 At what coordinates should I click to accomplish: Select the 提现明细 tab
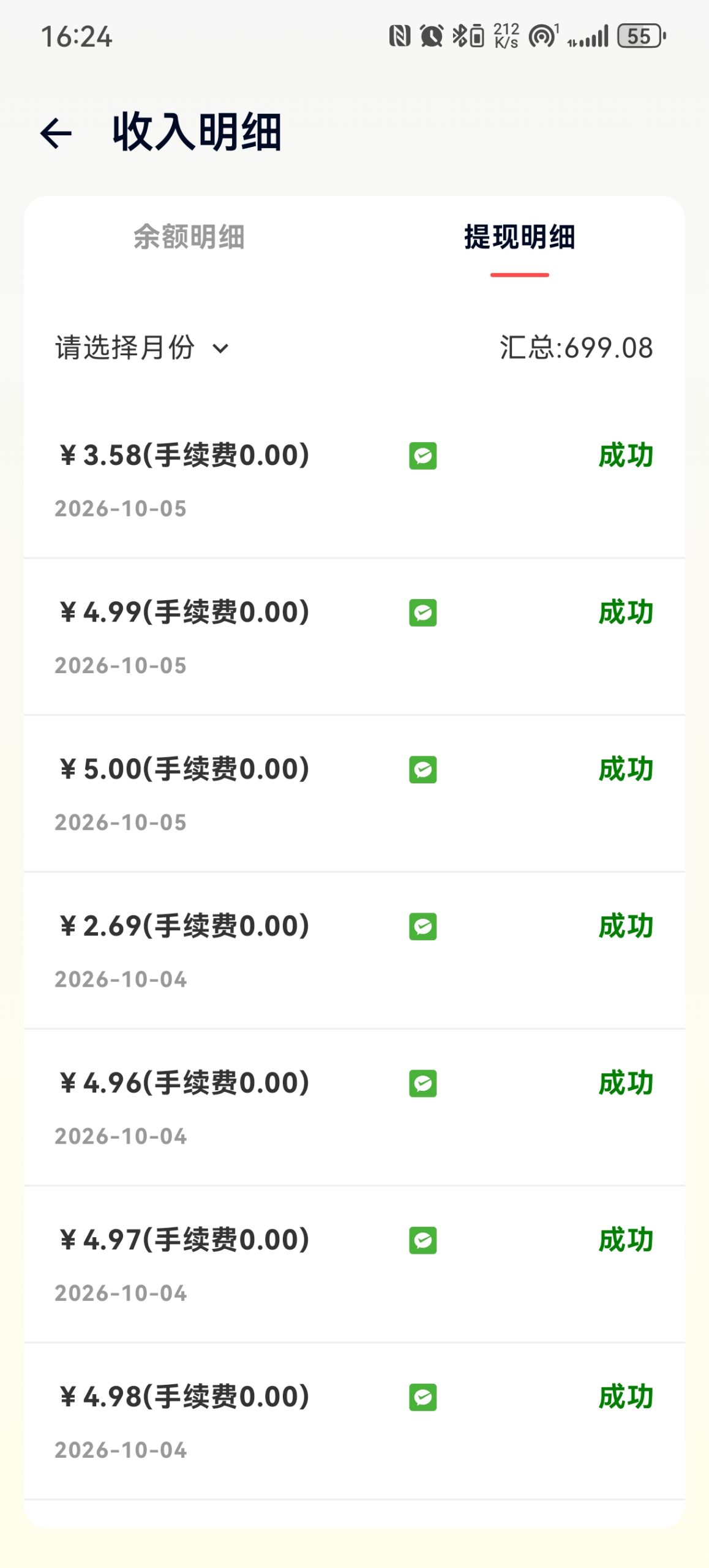click(519, 238)
